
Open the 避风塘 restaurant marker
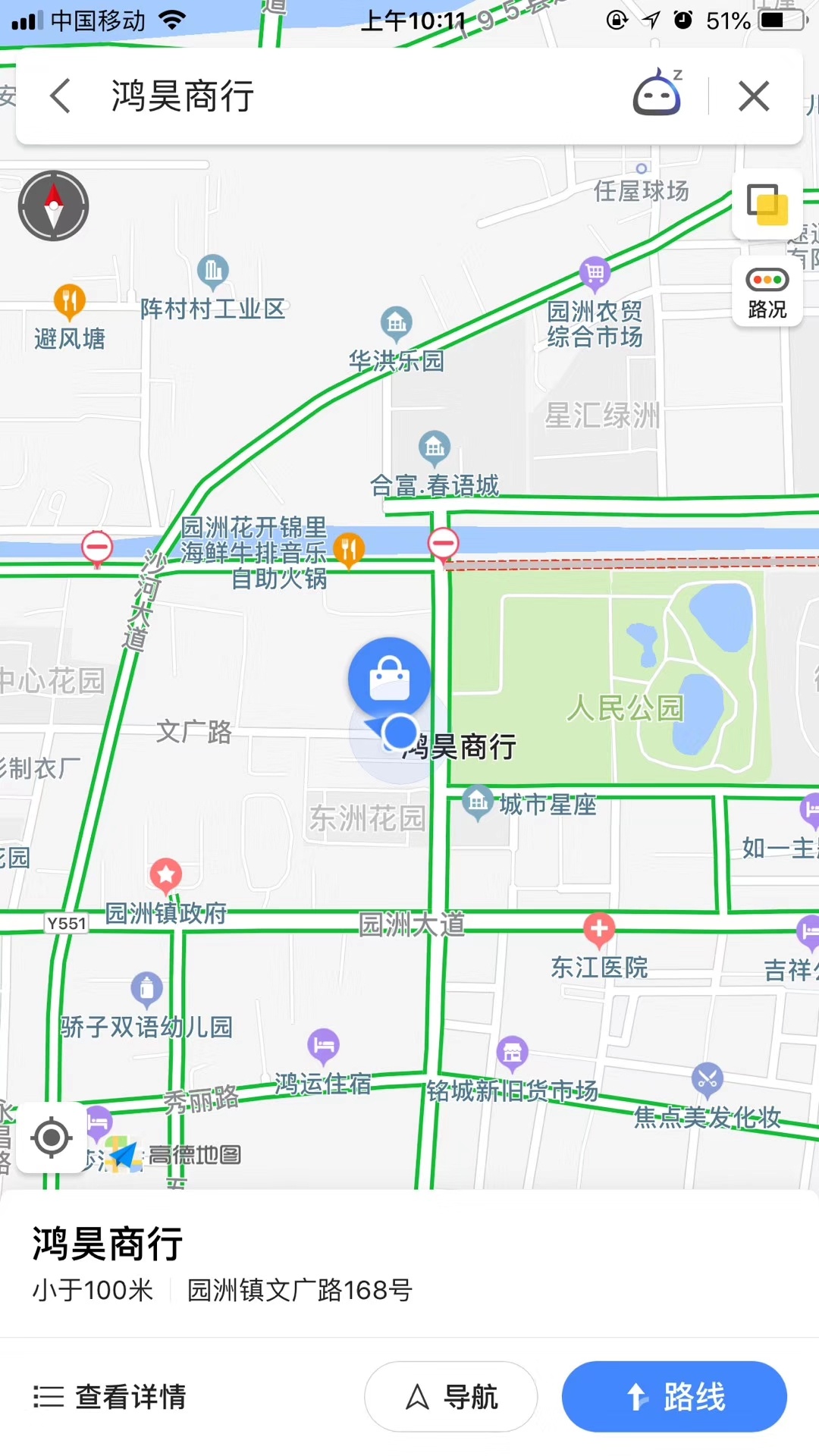coord(69,302)
